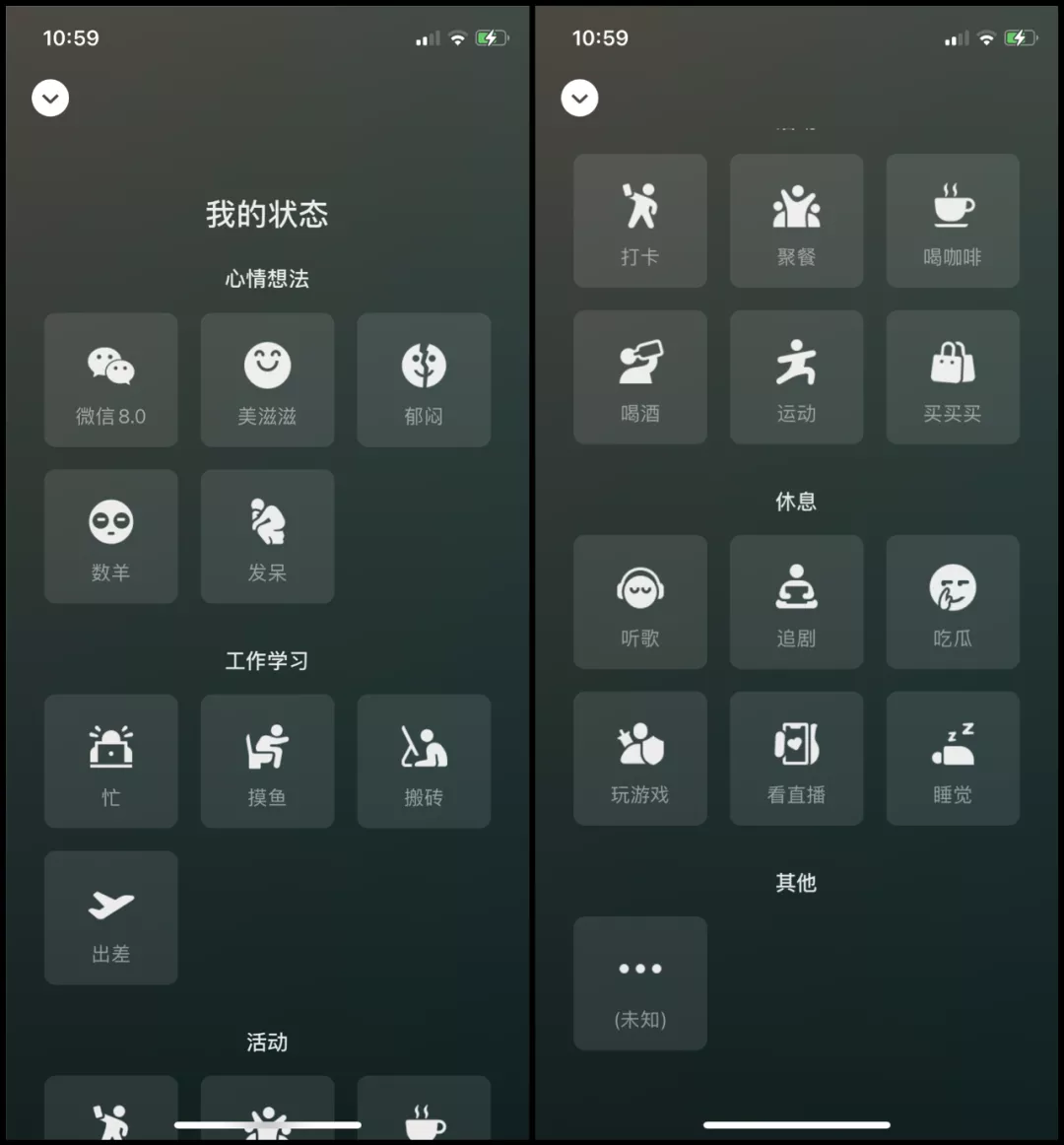Set status to 玩游戏

(640, 758)
